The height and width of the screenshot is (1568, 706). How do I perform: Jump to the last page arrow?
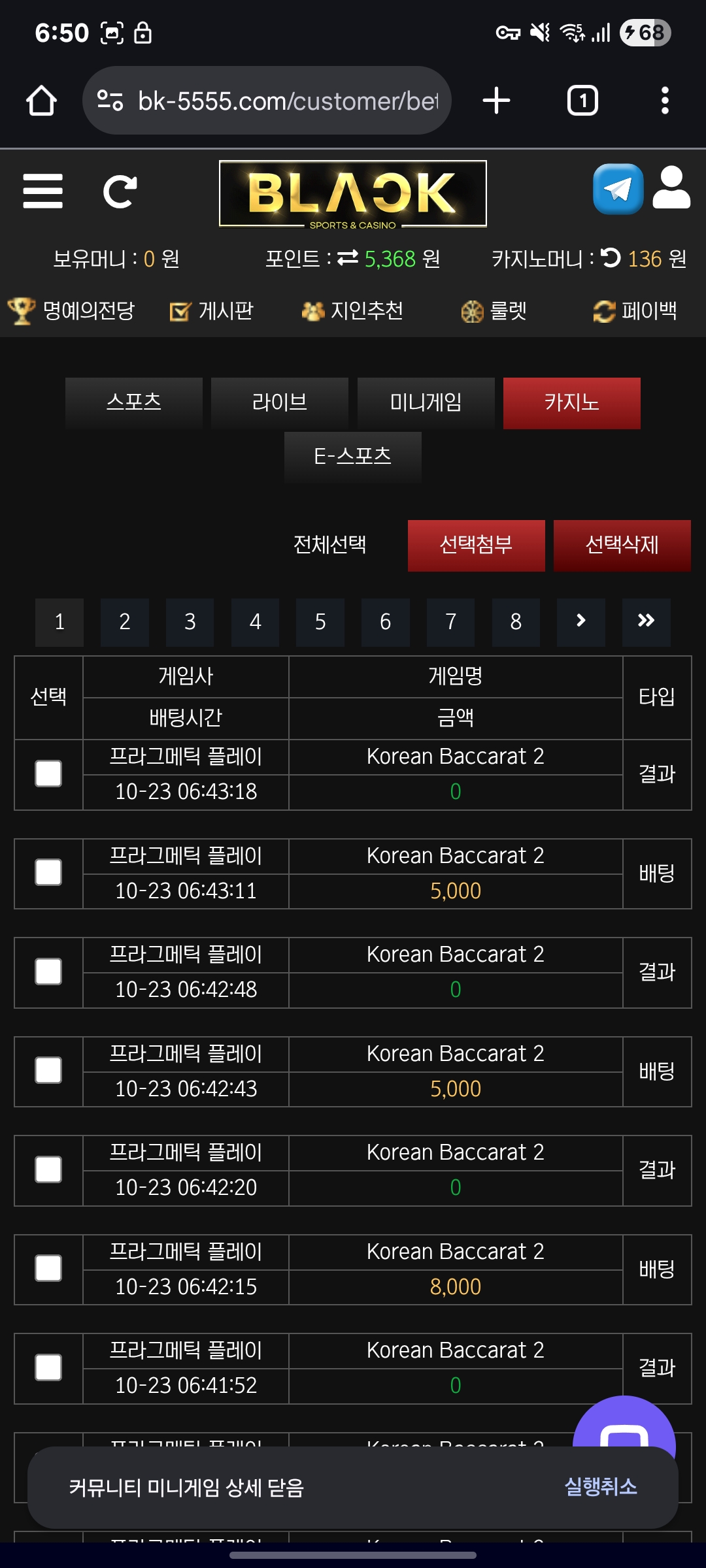coord(646,622)
